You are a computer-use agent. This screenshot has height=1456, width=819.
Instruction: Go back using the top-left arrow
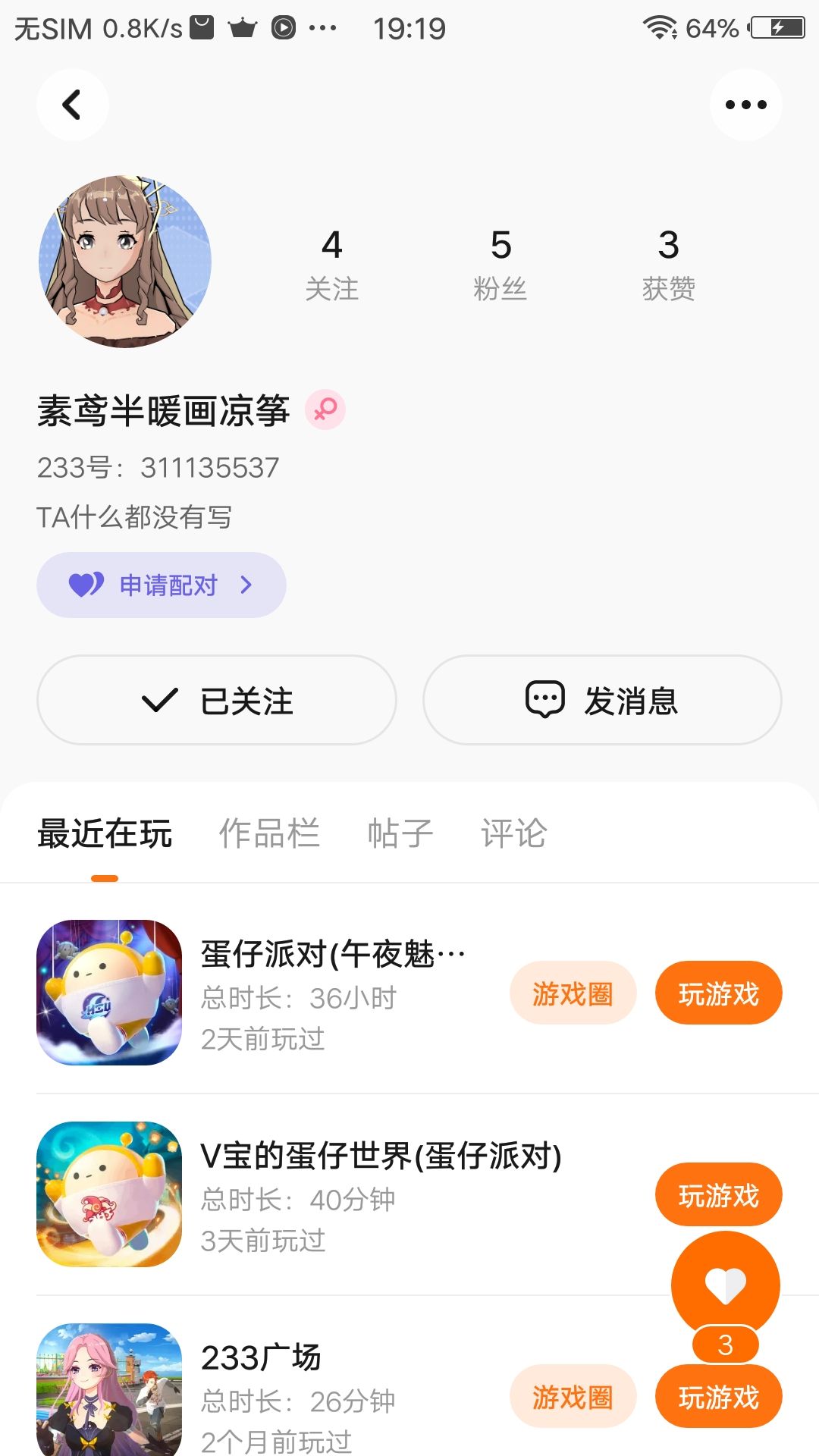(72, 105)
